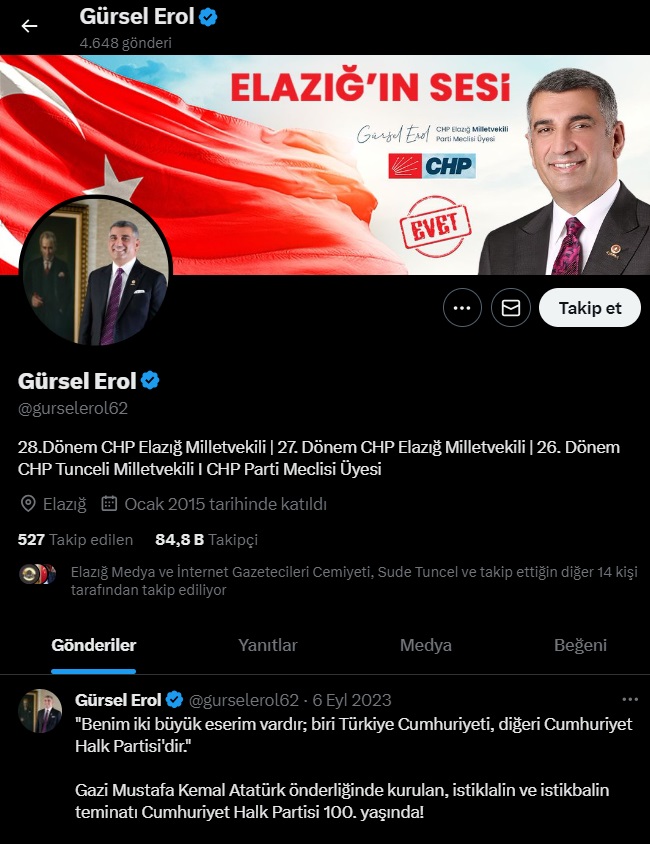Open the large profile picture
650x844 pixels.
point(95,270)
